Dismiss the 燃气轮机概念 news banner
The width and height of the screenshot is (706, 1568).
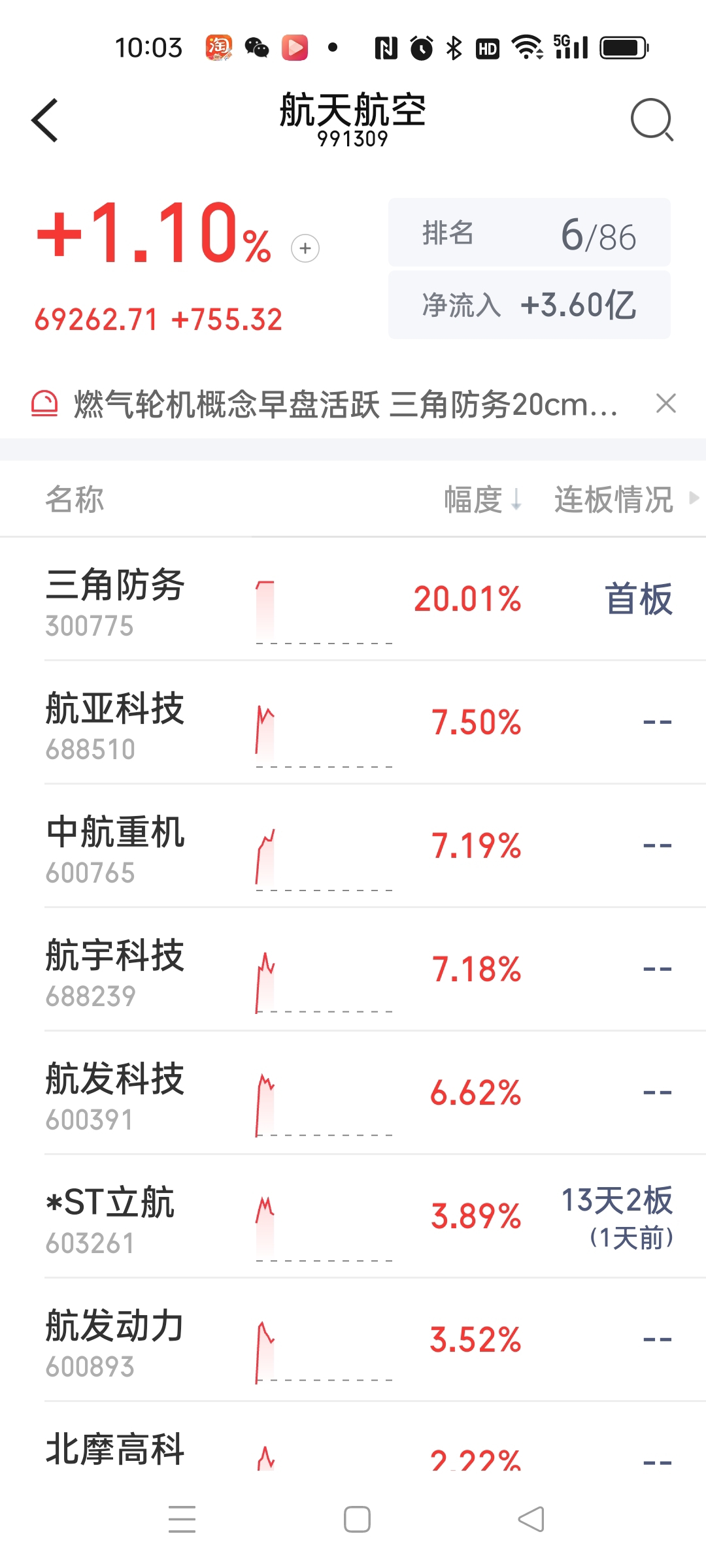(x=665, y=404)
